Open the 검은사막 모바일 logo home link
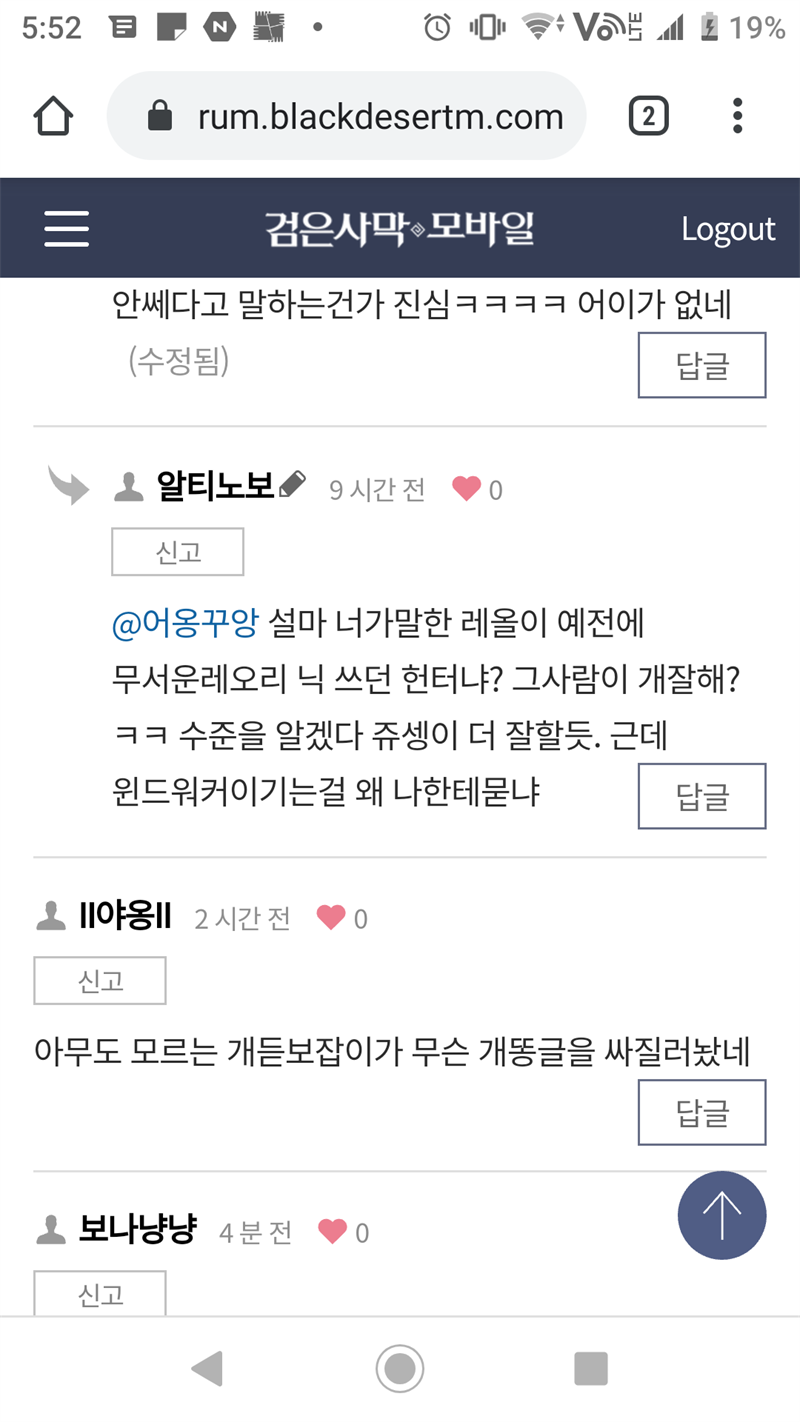This screenshot has height=1422, width=800. coord(400,228)
